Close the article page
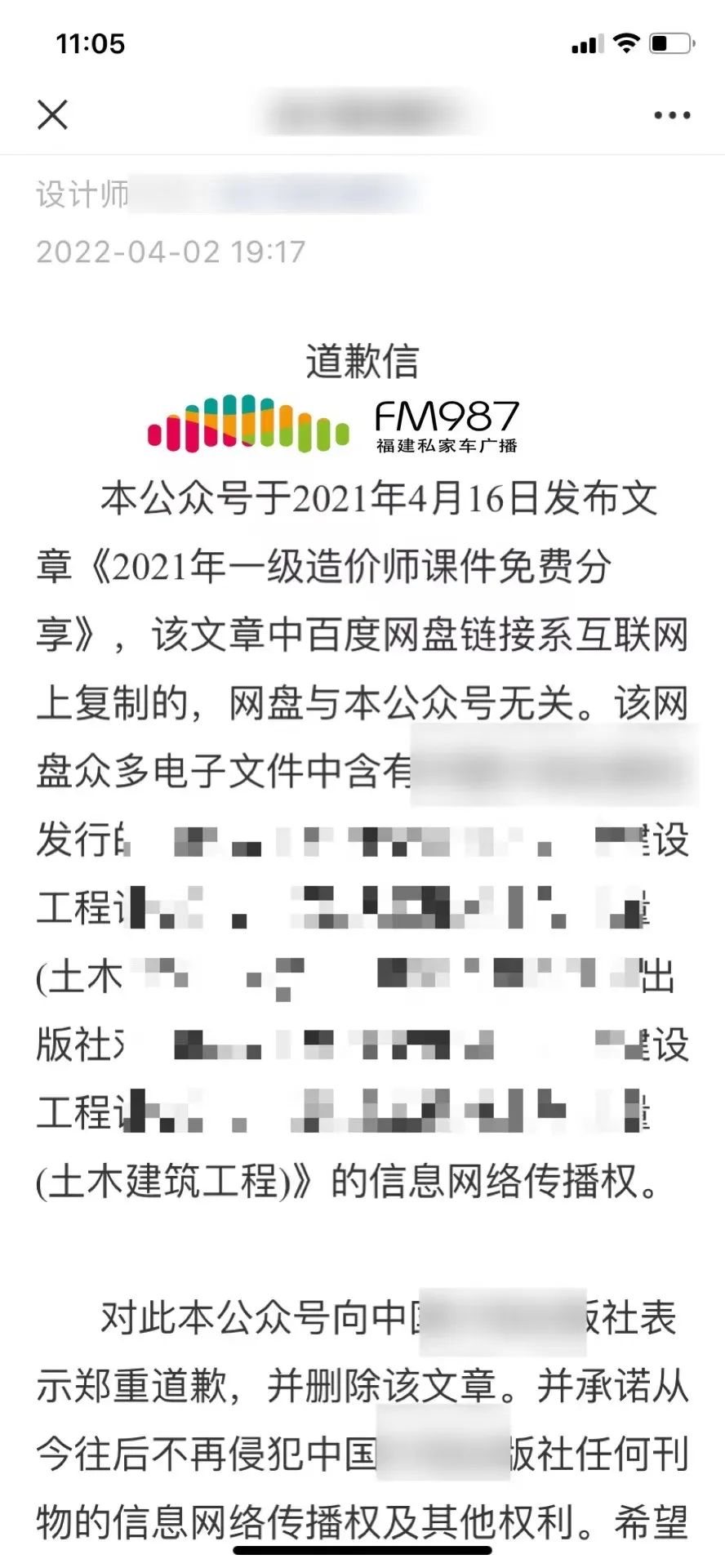Image resolution: width=725 pixels, height=1568 pixels. coord(52,115)
